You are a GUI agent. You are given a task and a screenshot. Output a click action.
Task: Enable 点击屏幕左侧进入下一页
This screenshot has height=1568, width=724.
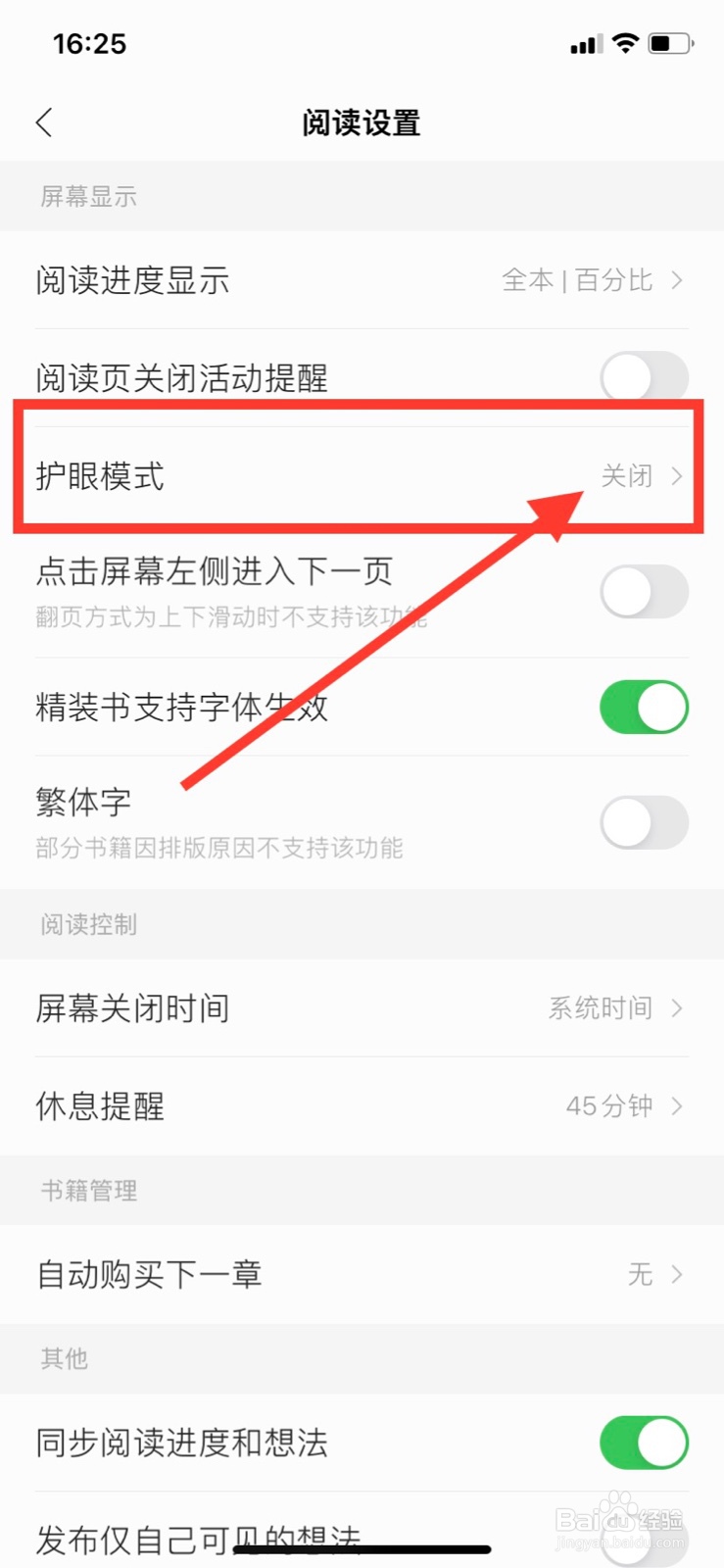[x=644, y=592]
